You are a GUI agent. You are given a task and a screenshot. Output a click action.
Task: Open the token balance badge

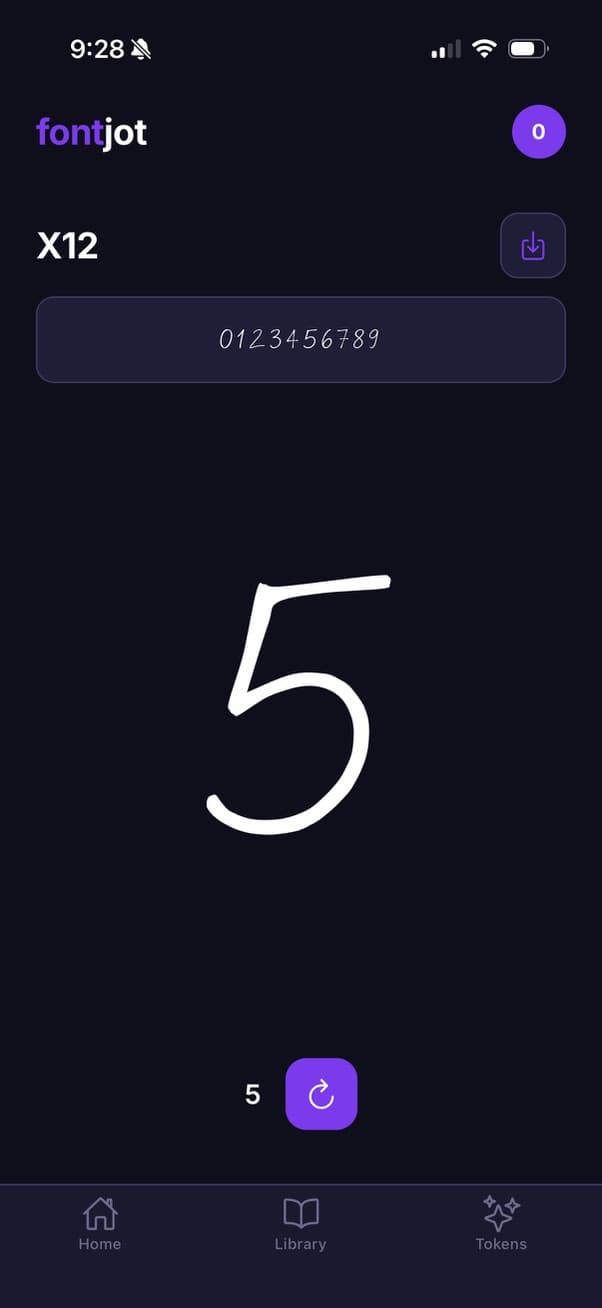click(x=538, y=132)
